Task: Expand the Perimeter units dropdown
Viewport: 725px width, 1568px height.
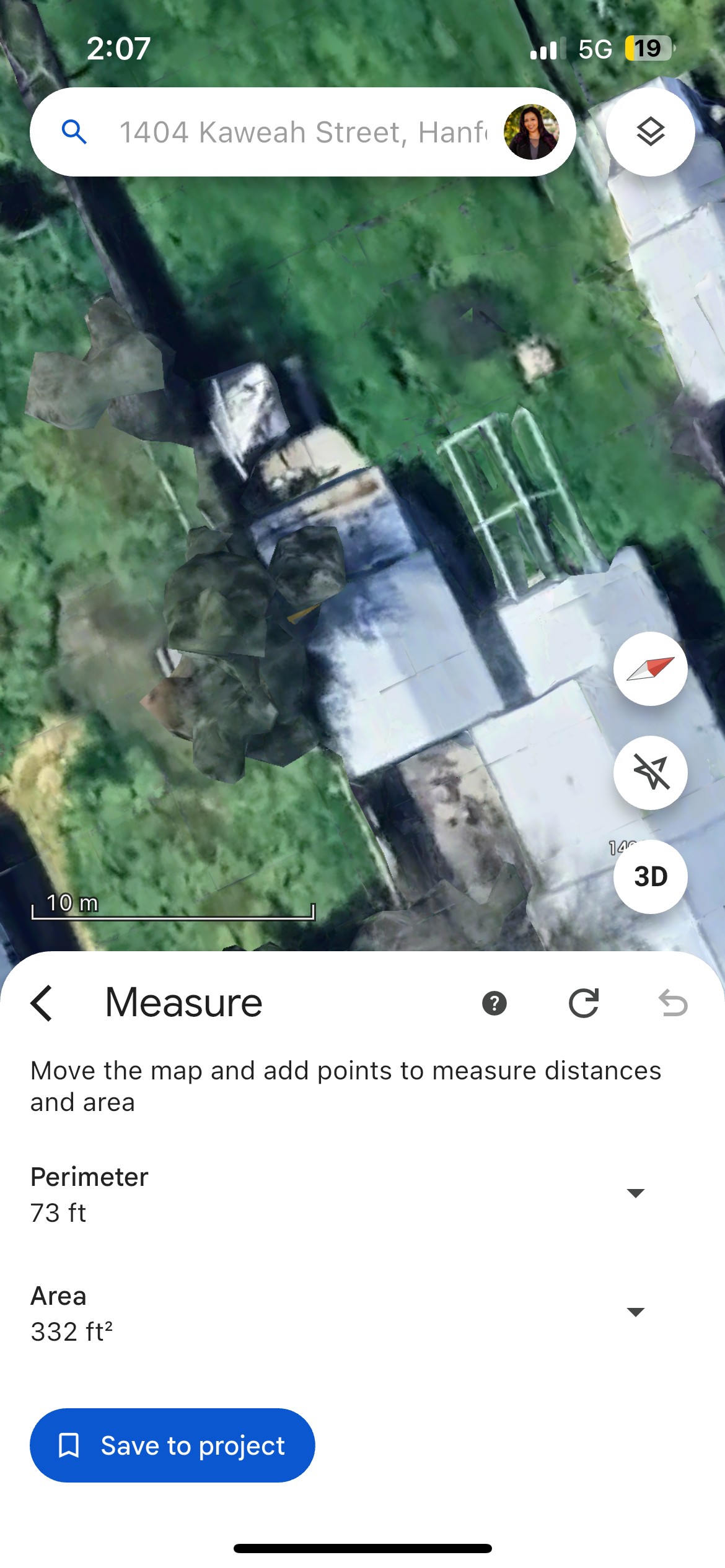Action: [x=636, y=1193]
